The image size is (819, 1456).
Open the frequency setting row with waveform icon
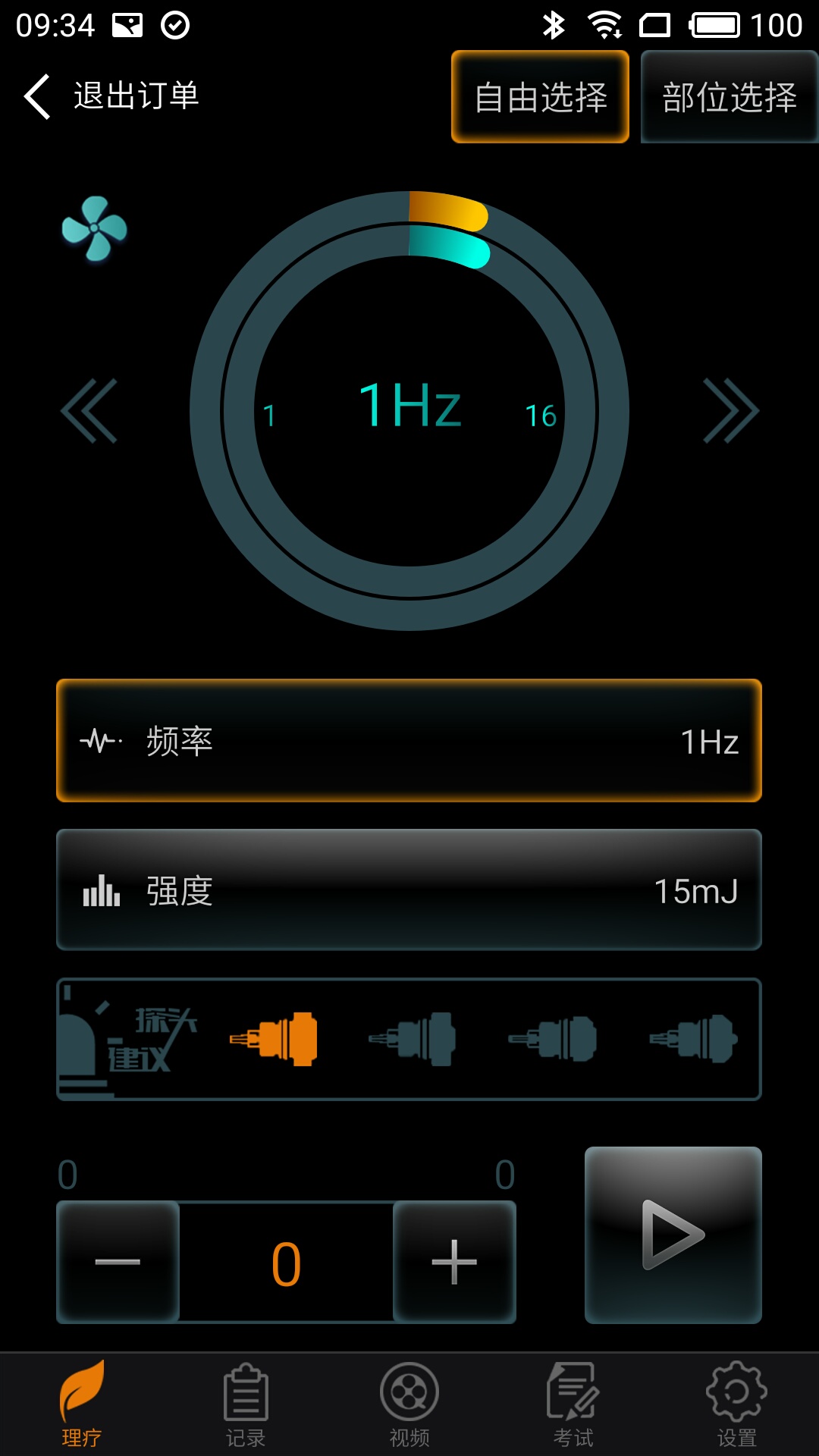tap(409, 739)
